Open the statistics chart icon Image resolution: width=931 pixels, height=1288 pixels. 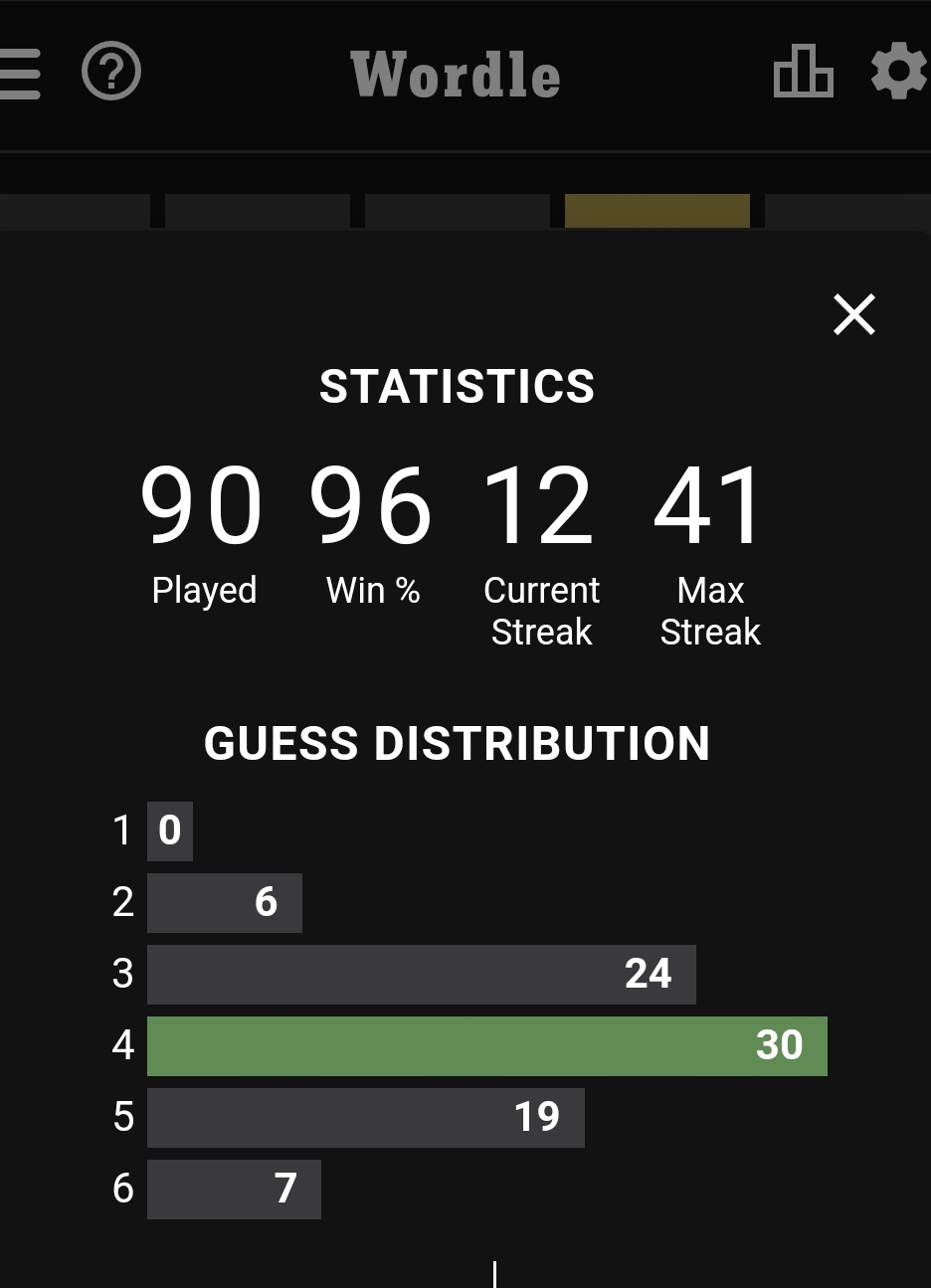point(803,72)
